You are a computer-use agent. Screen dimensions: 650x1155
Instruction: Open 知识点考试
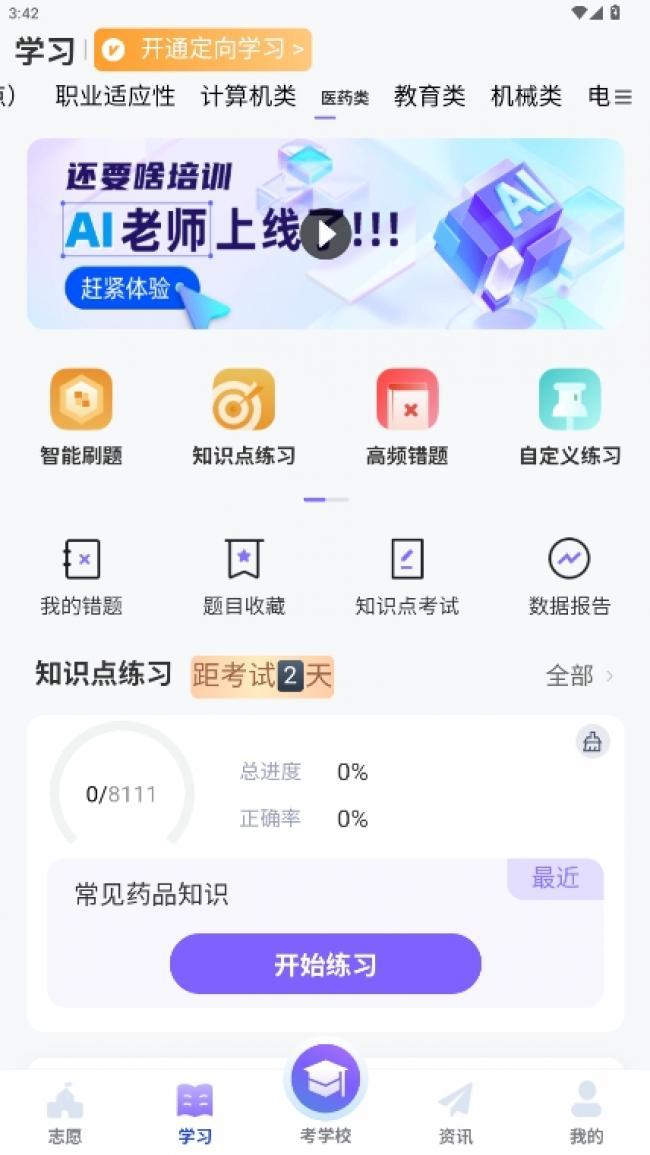point(407,578)
